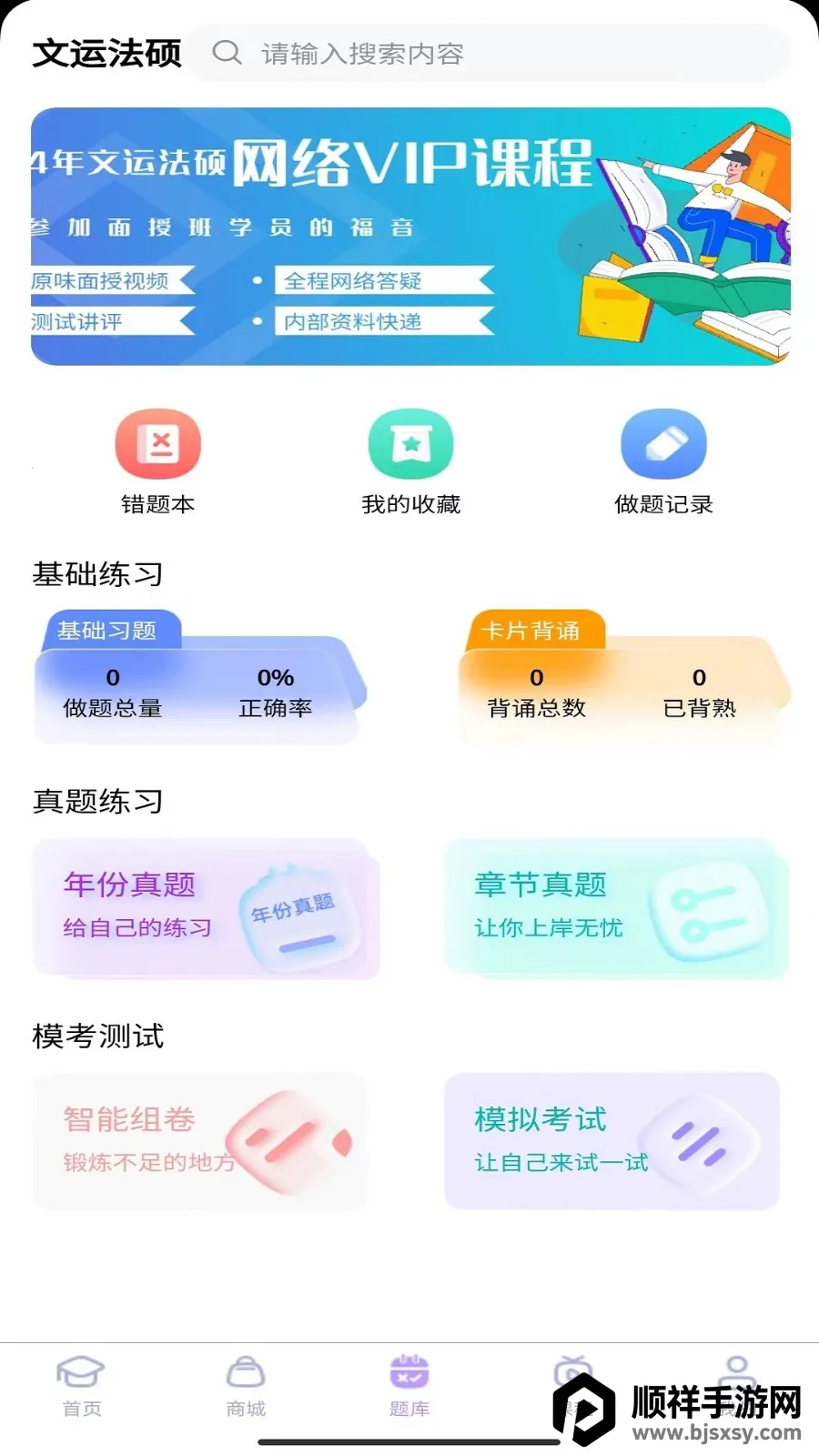Switch to the 首页 tab
The height and width of the screenshot is (1456, 819).
click(x=82, y=1386)
